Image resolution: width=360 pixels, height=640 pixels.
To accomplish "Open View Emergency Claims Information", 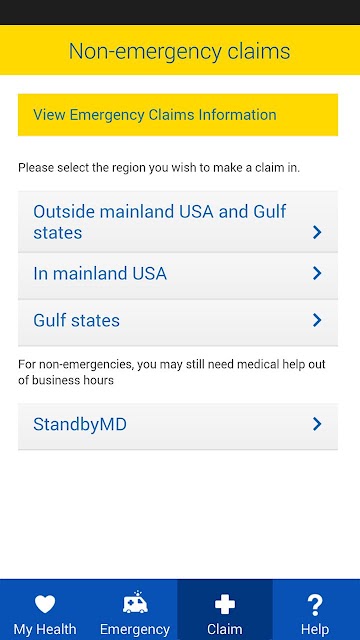I will [x=178, y=115].
